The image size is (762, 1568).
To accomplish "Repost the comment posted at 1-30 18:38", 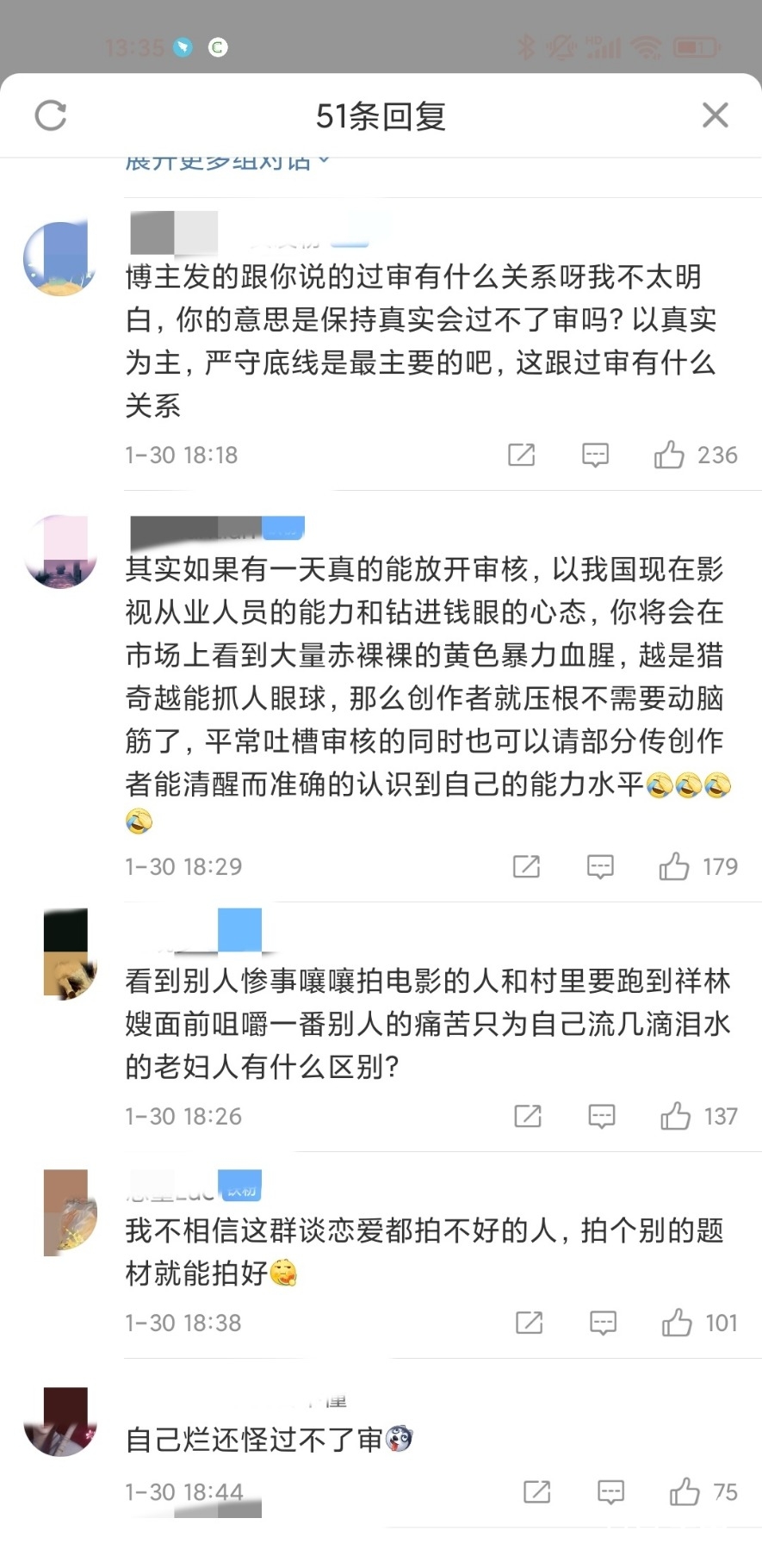I will (529, 1323).
